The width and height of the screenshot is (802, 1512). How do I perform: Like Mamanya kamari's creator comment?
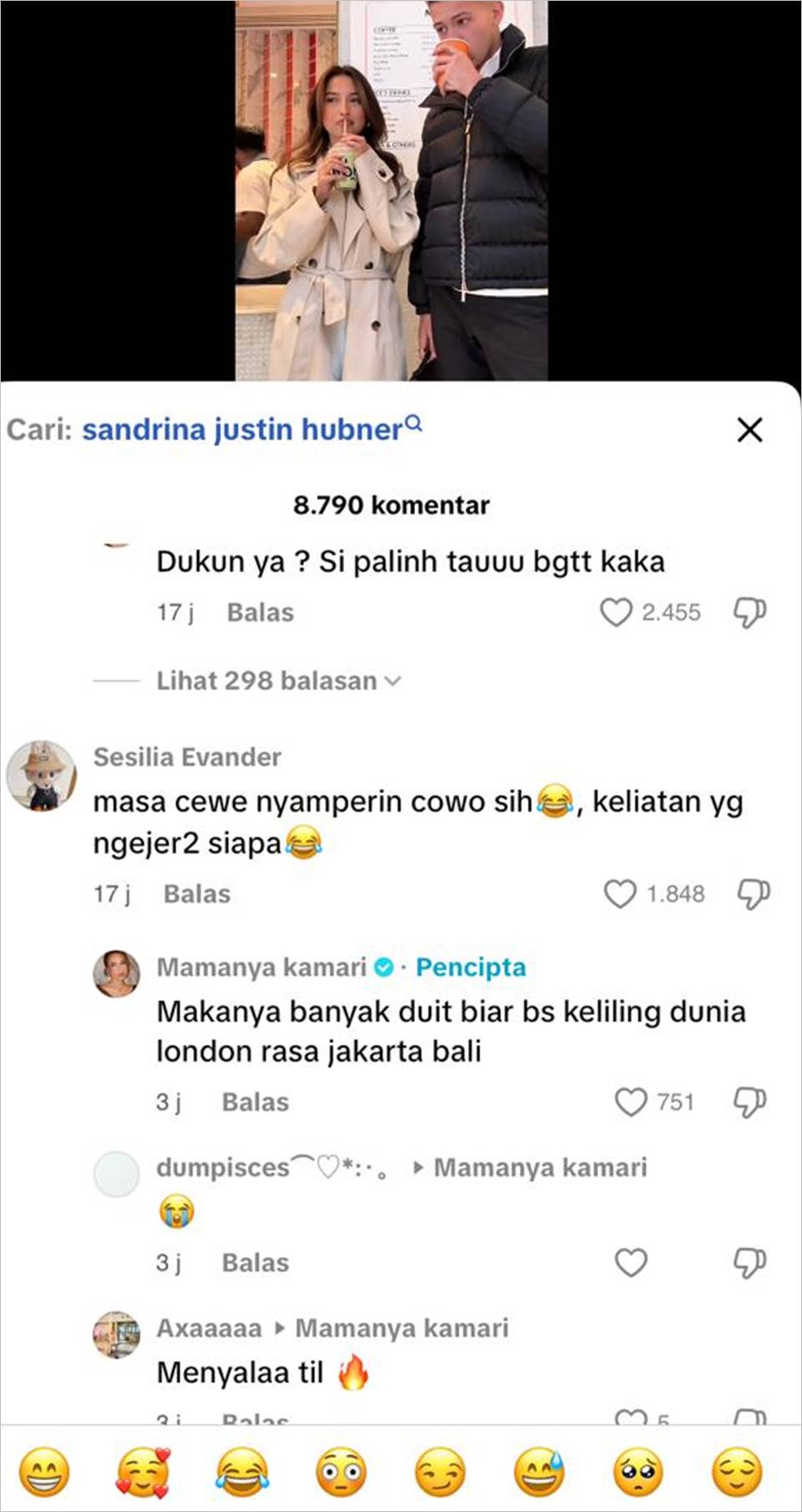[631, 1102]
